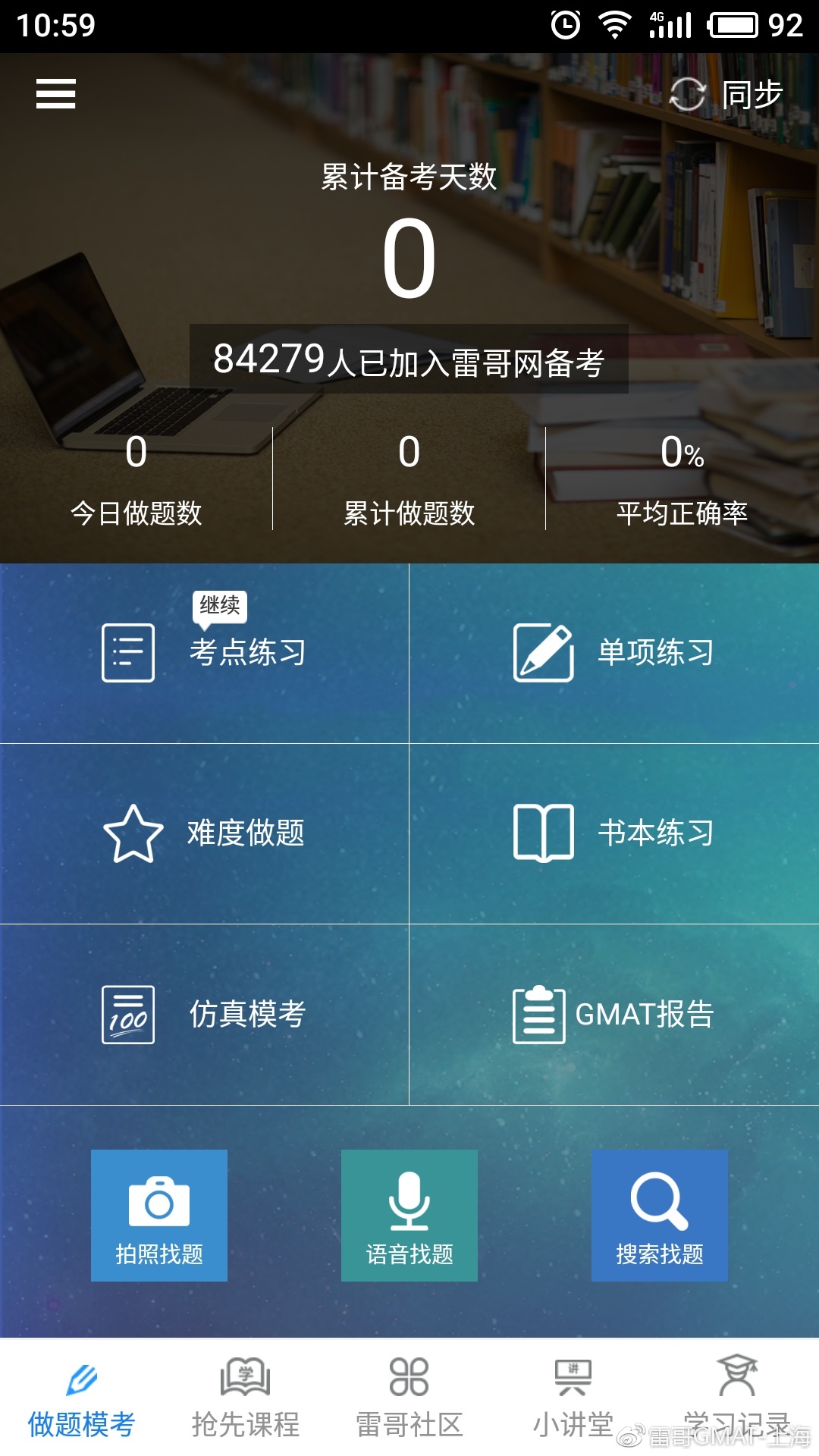Start the 仿真模考 mock exam
This screenshot has height=1456, width=819.
tap(205, 1014)
